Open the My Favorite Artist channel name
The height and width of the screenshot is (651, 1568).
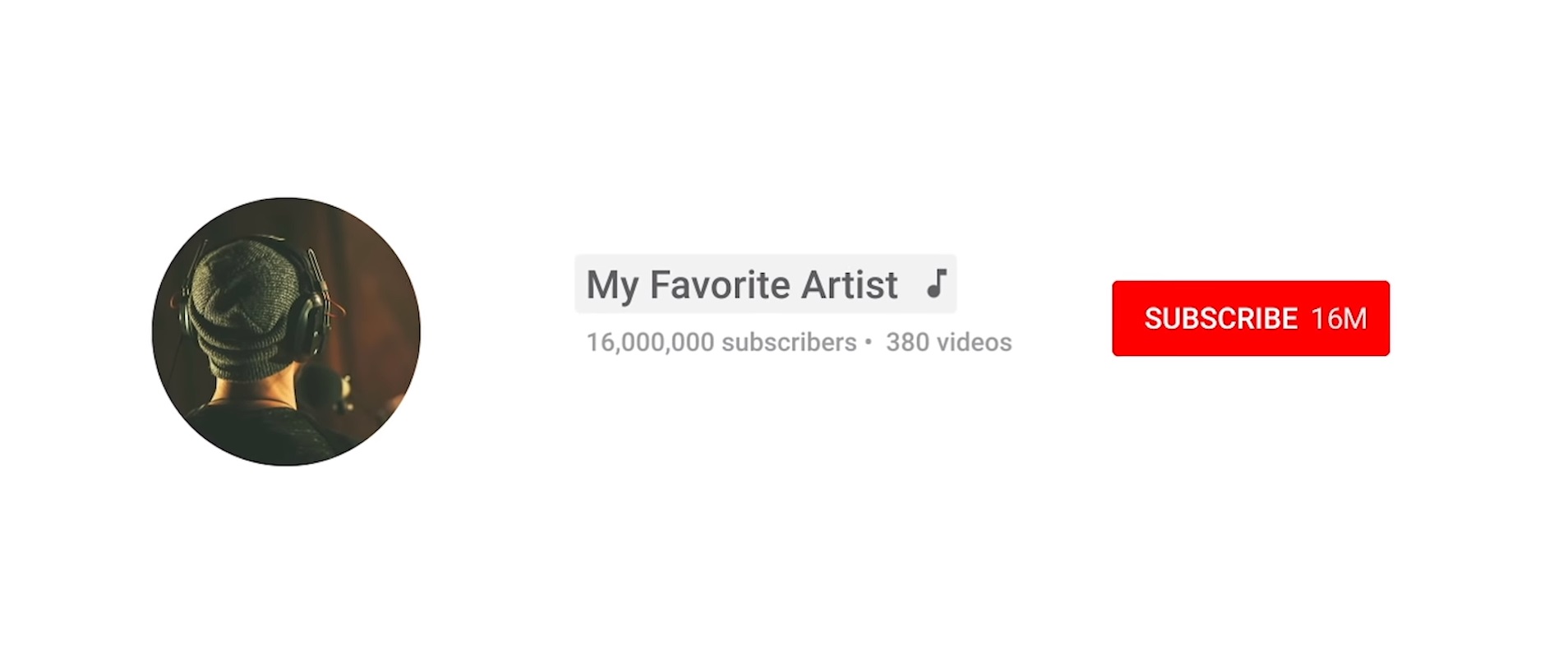coord(742,284)
